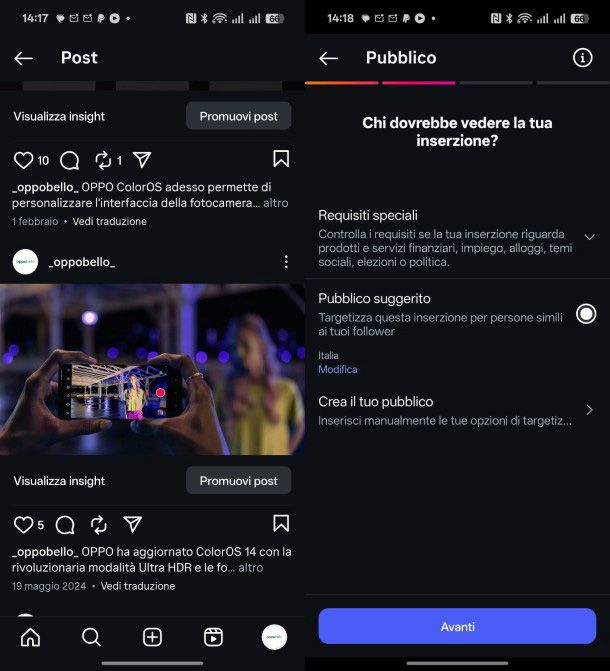Expand the Requisiti speciali section
Viewport: 610px width, 671px height.
(589, 237)
